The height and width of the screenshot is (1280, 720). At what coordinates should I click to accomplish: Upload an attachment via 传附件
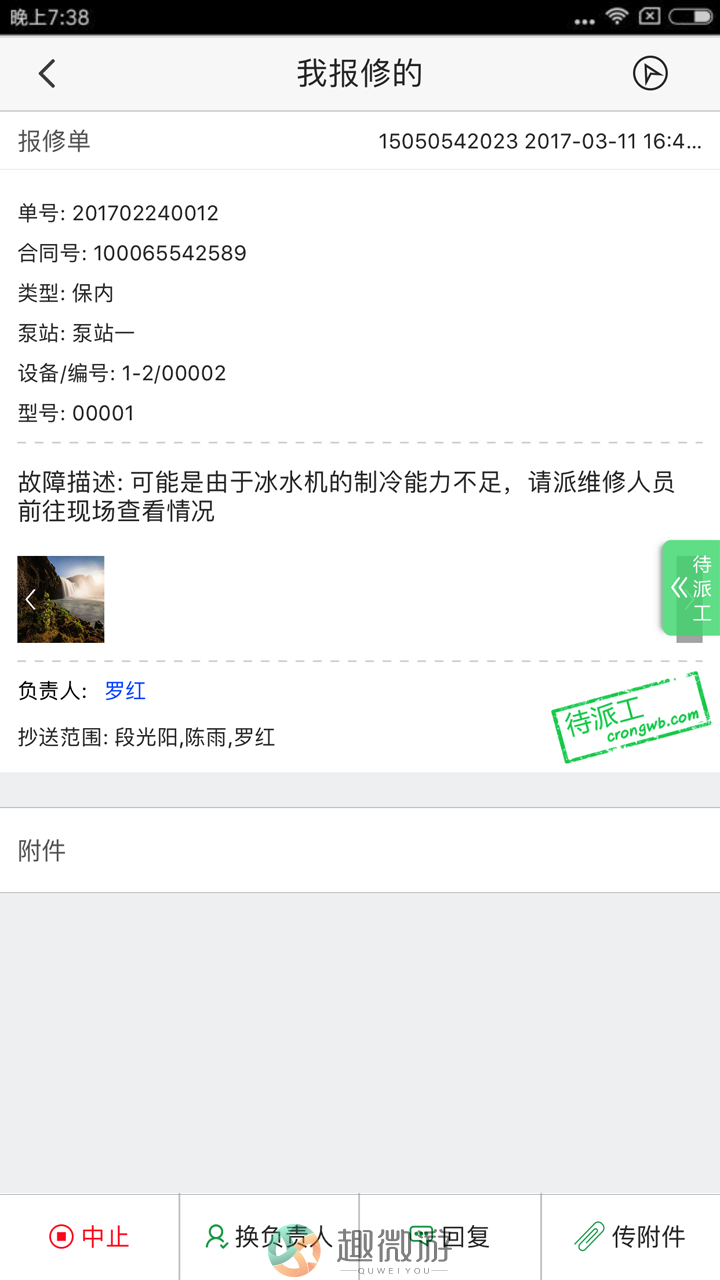pos(630,1237)
